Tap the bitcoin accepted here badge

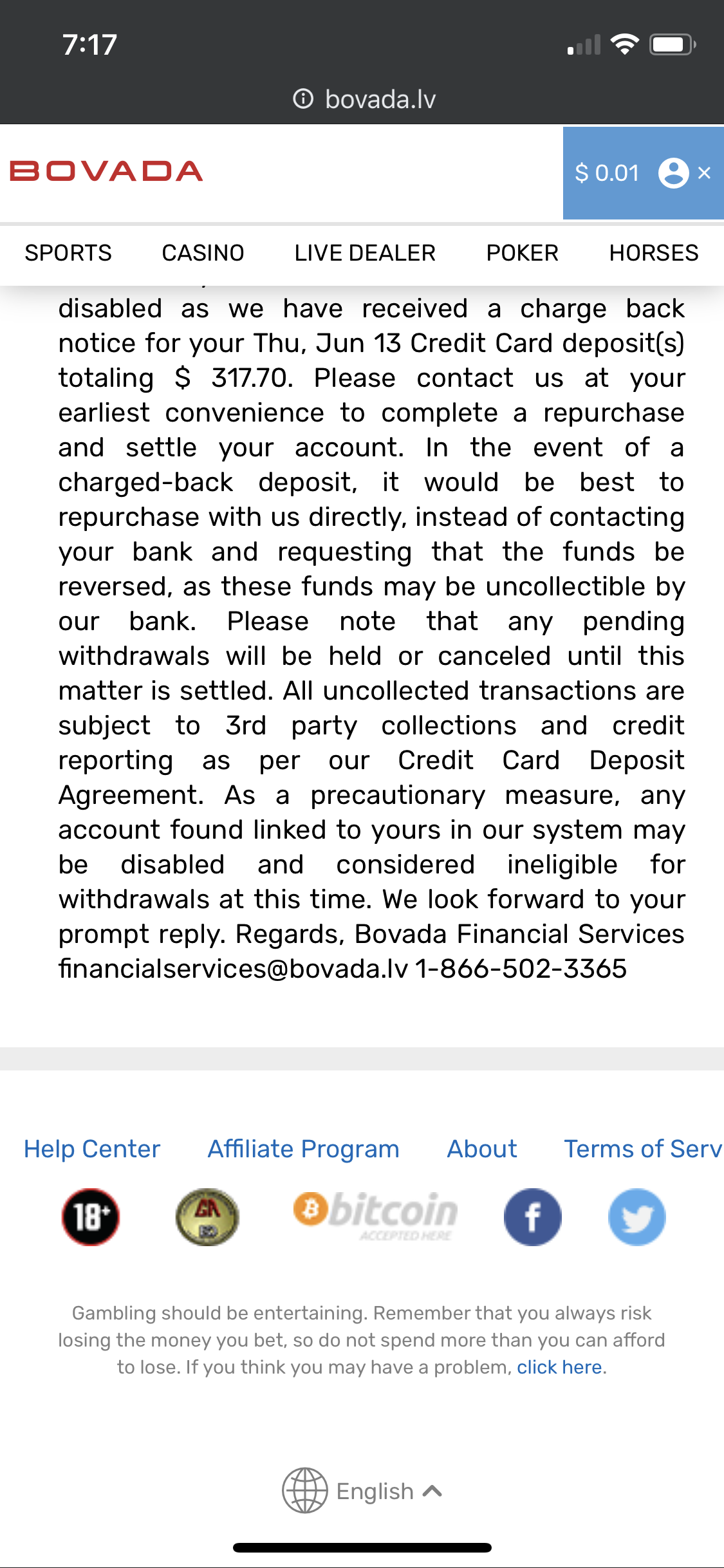(x=375, y=1215)
